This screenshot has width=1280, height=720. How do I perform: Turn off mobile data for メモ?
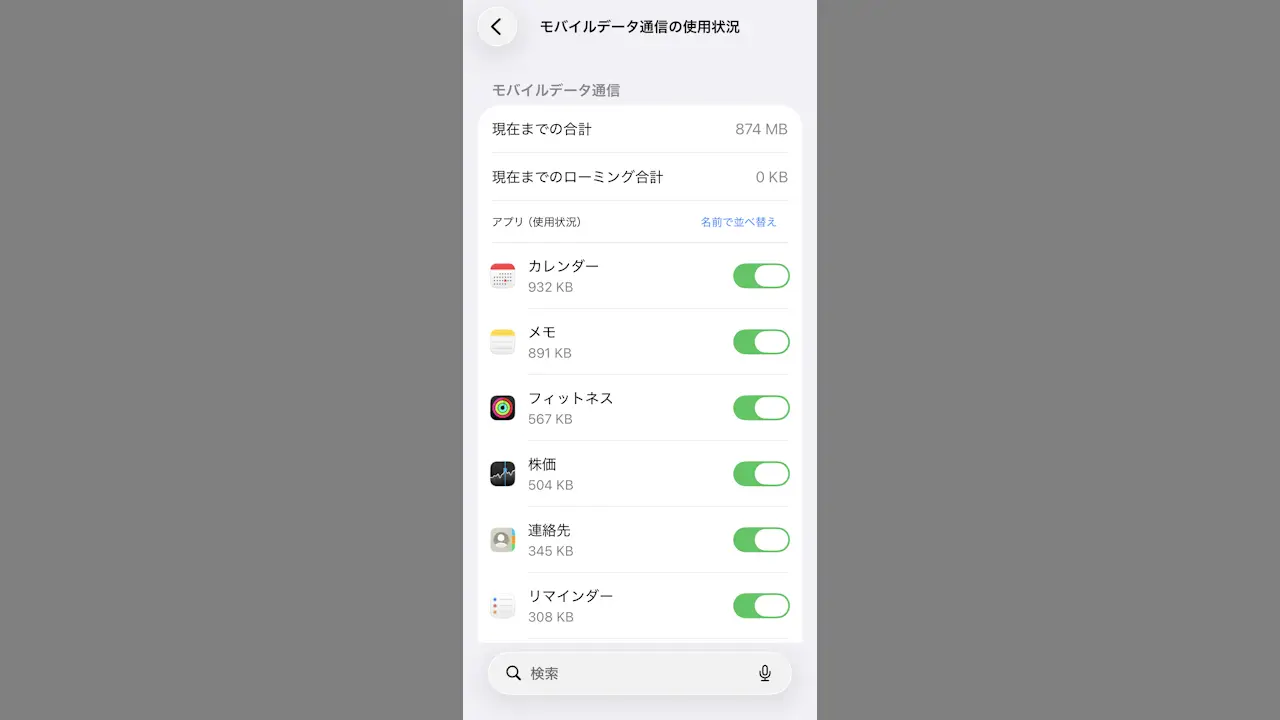(x=761, y=342)
